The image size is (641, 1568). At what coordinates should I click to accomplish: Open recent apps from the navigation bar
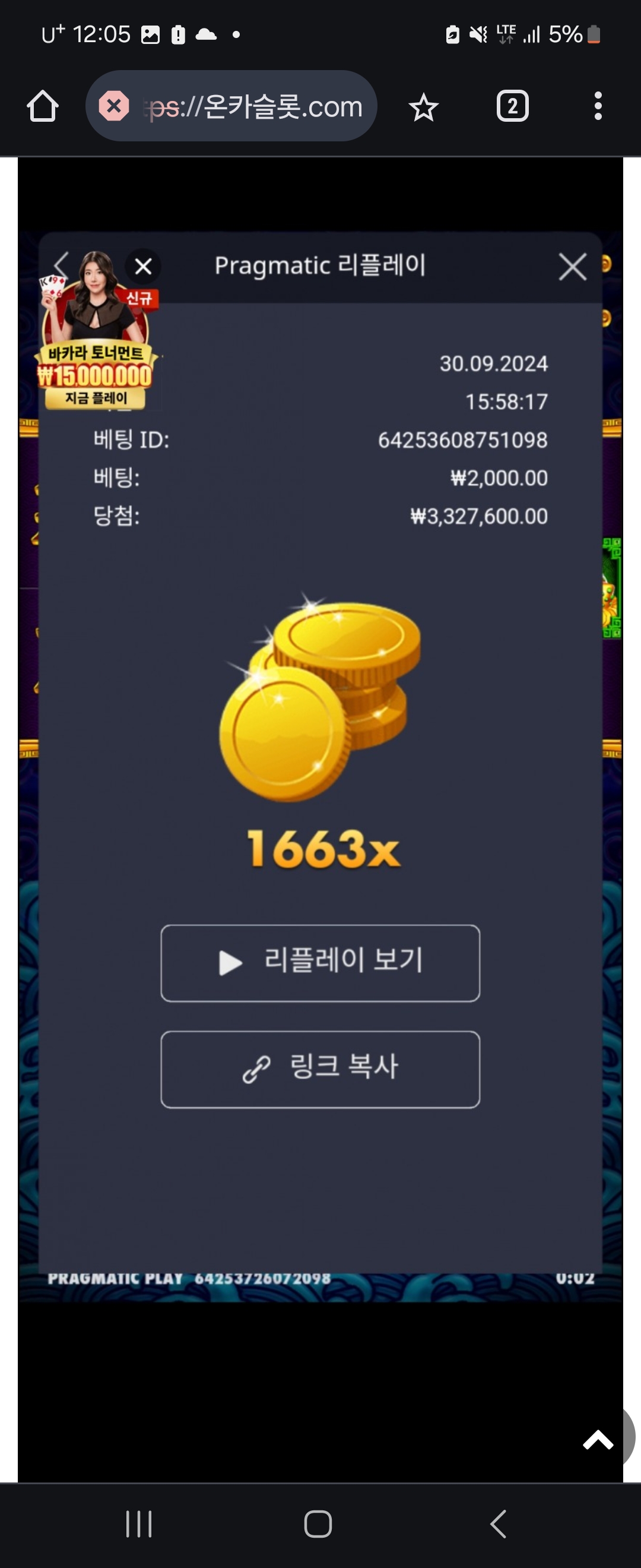point(139,1524)
